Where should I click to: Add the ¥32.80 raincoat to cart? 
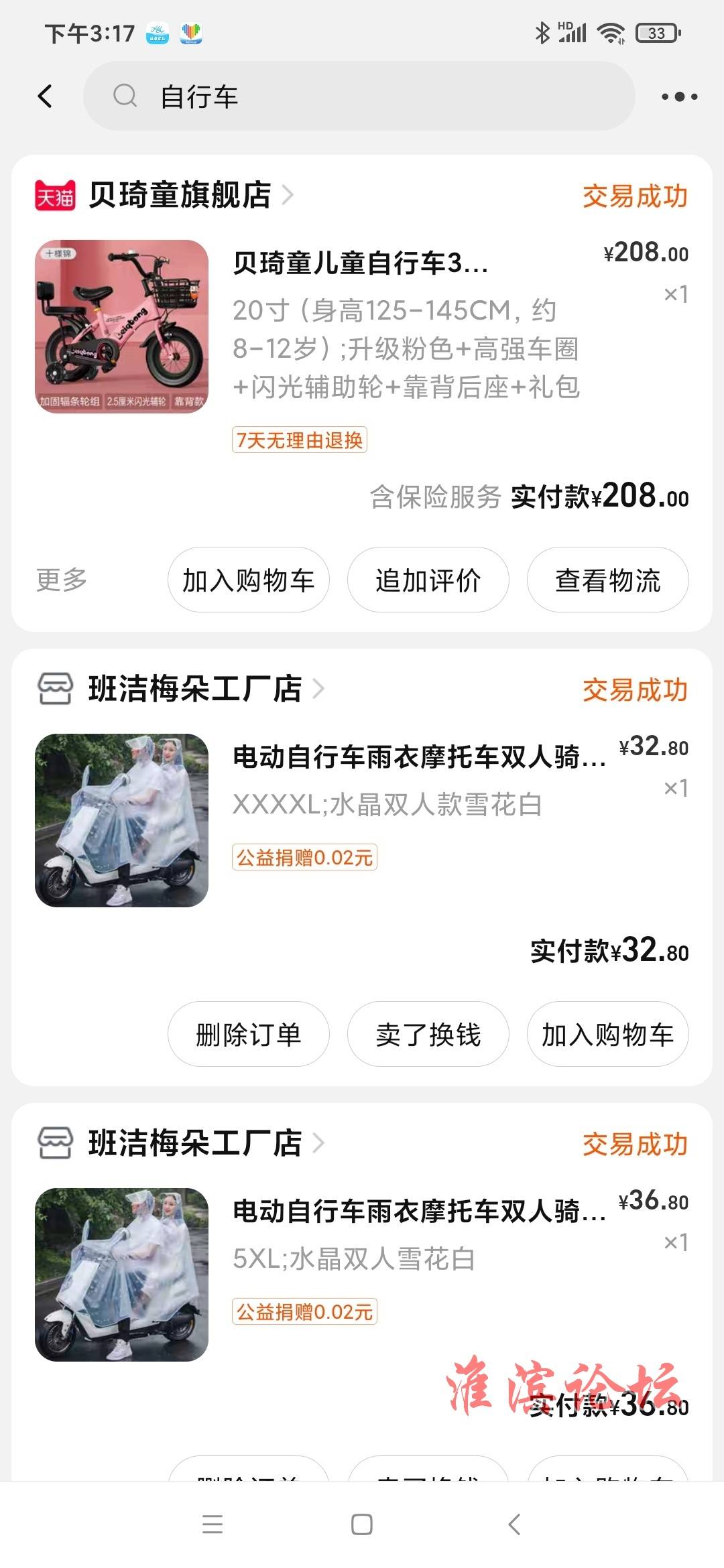(607, 1034)
